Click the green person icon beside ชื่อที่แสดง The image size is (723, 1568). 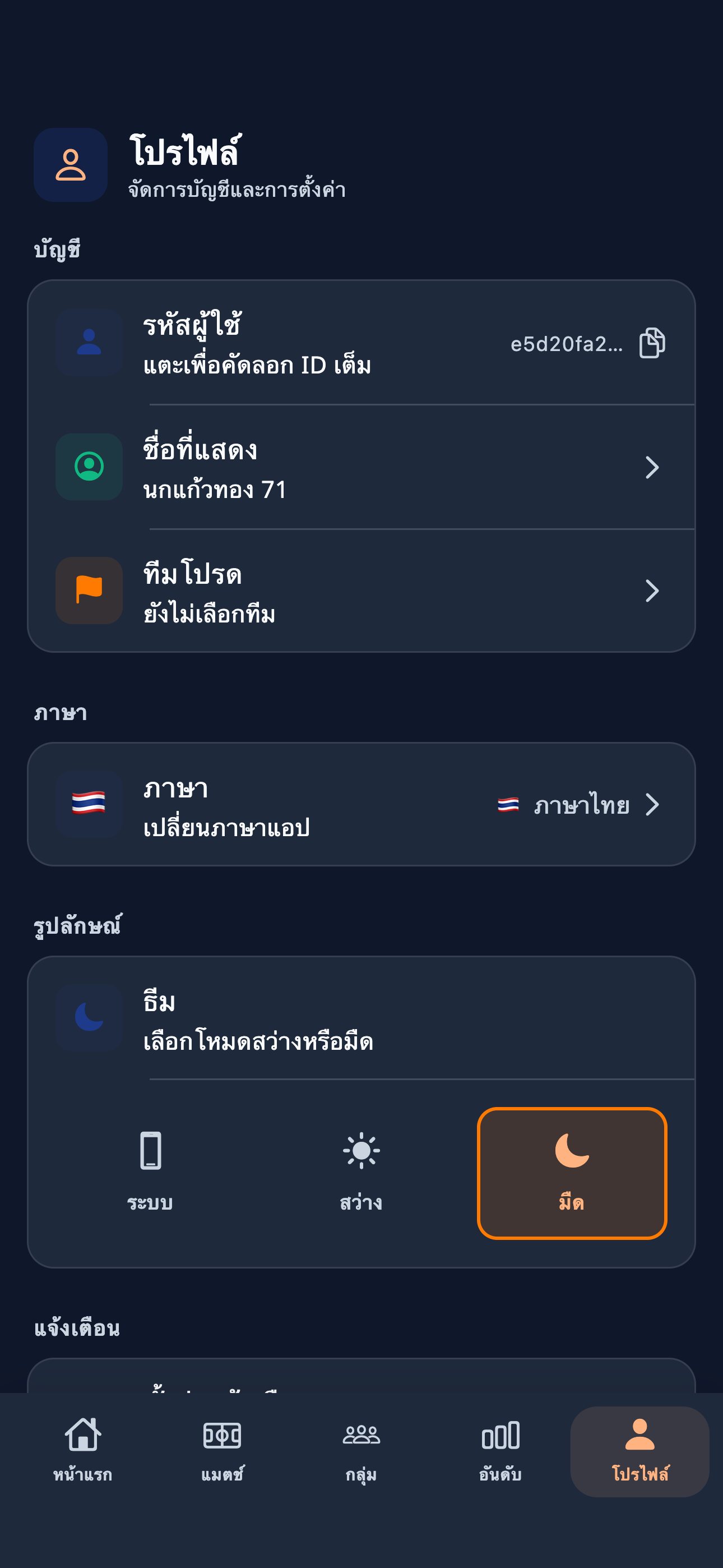pyautogui.click(x=88, y=467)
